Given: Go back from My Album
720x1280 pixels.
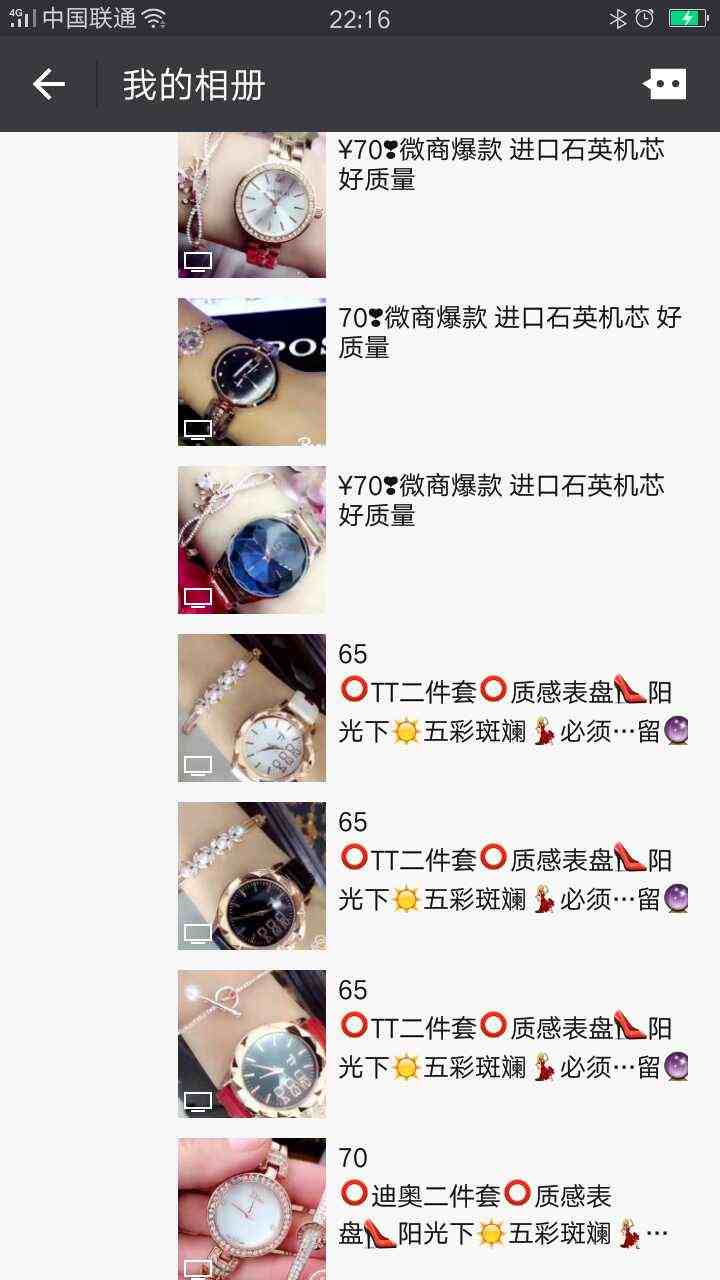Looking at the screenshot, I should pyautogui.click(x=49, y=85).
